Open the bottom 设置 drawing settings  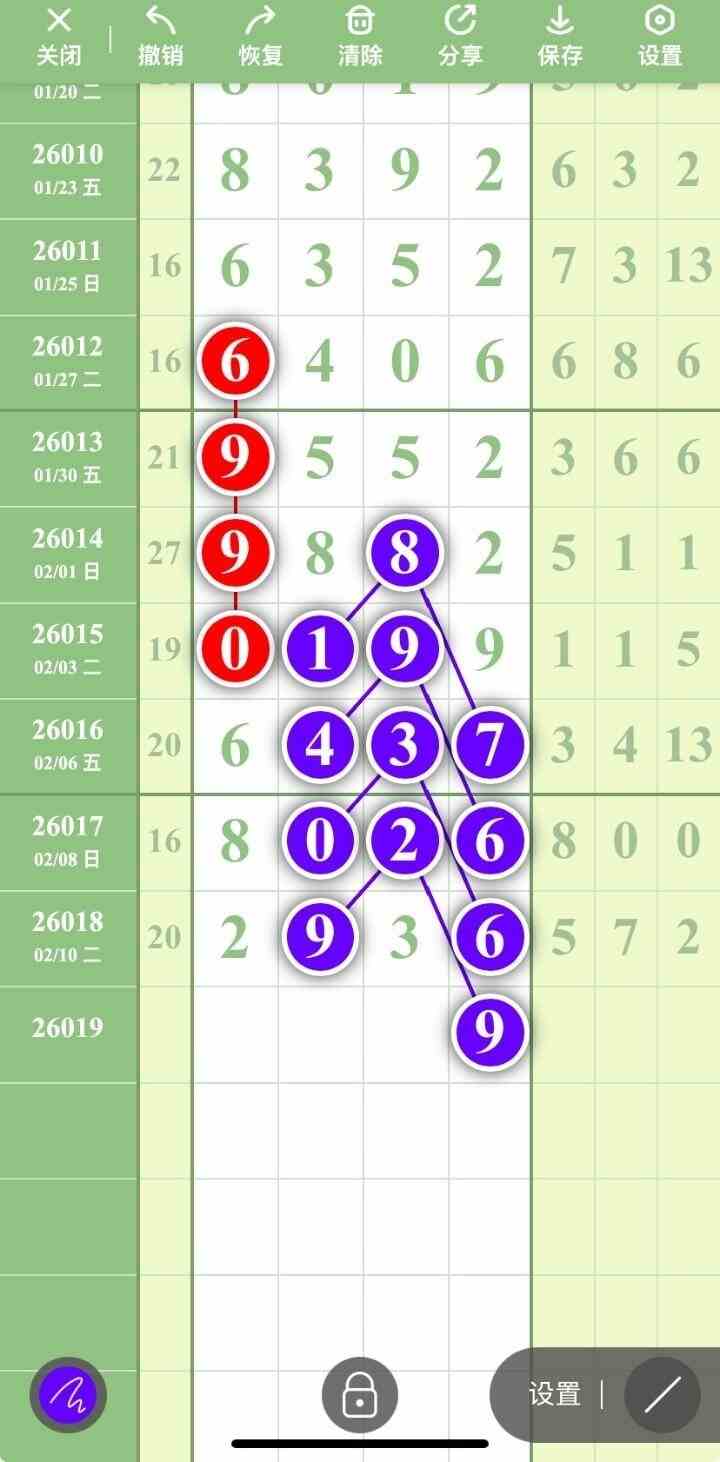tap(555, 1395)
